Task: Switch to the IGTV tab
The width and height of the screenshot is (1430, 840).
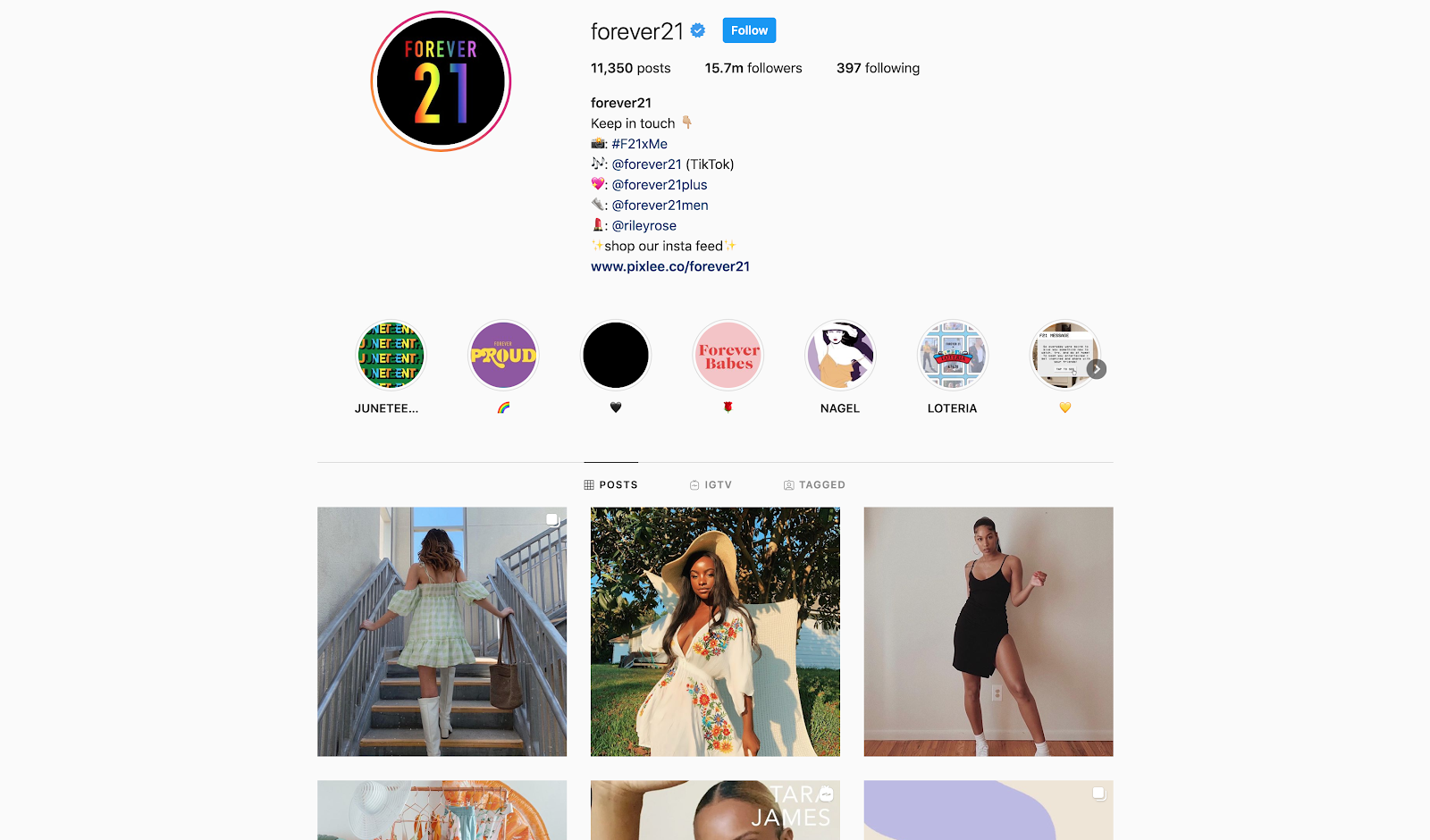Action: pos(711,485)
